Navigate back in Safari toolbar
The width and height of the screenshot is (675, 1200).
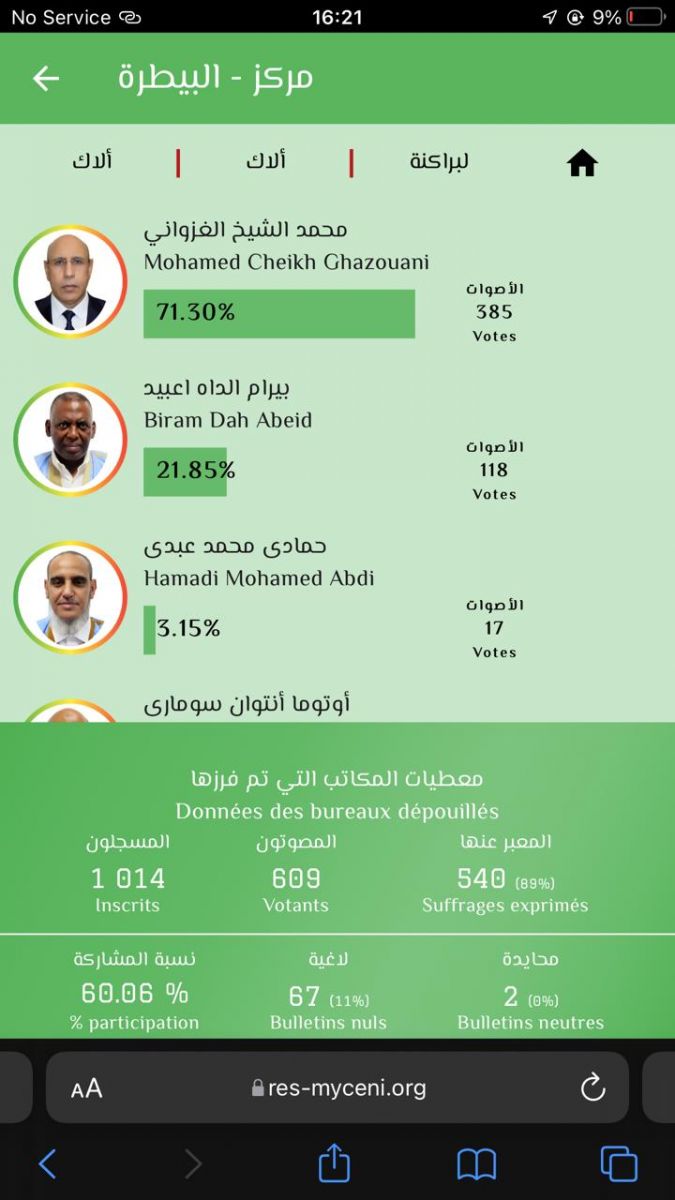point(47,1164)
